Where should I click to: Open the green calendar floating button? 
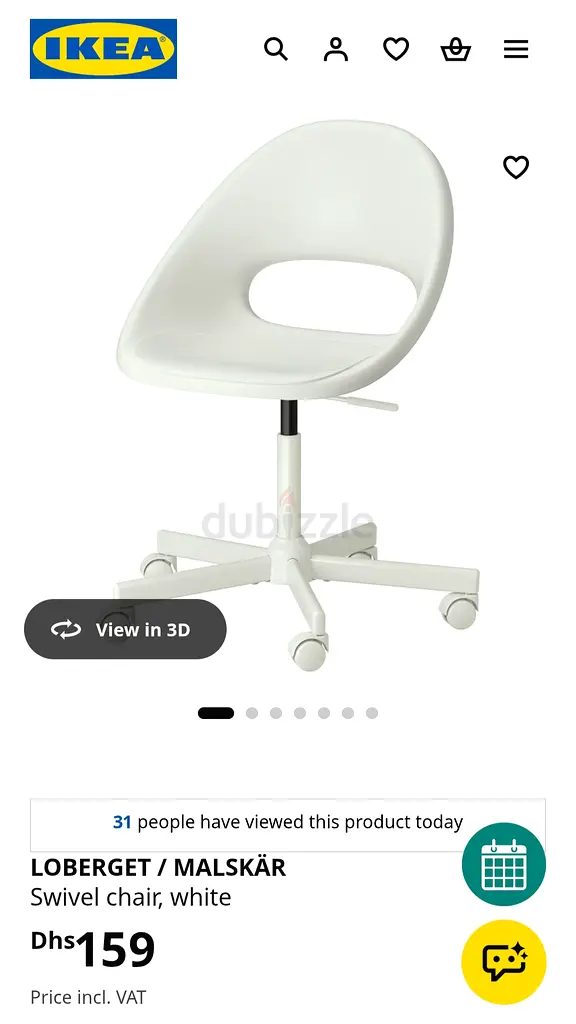coord(504,864)
